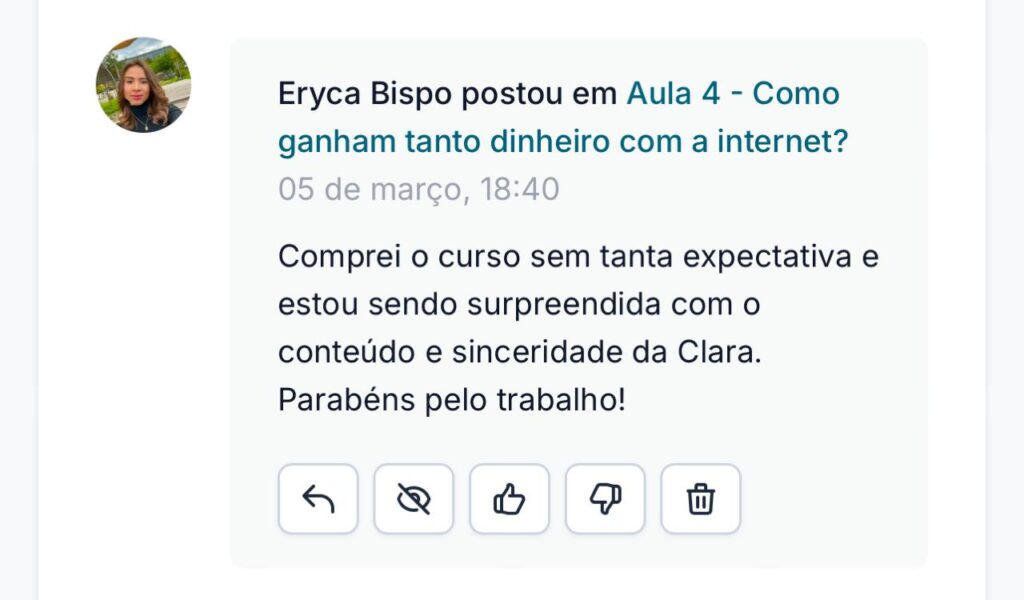Reply to Eryca Bispo's comment

[318, 499]
